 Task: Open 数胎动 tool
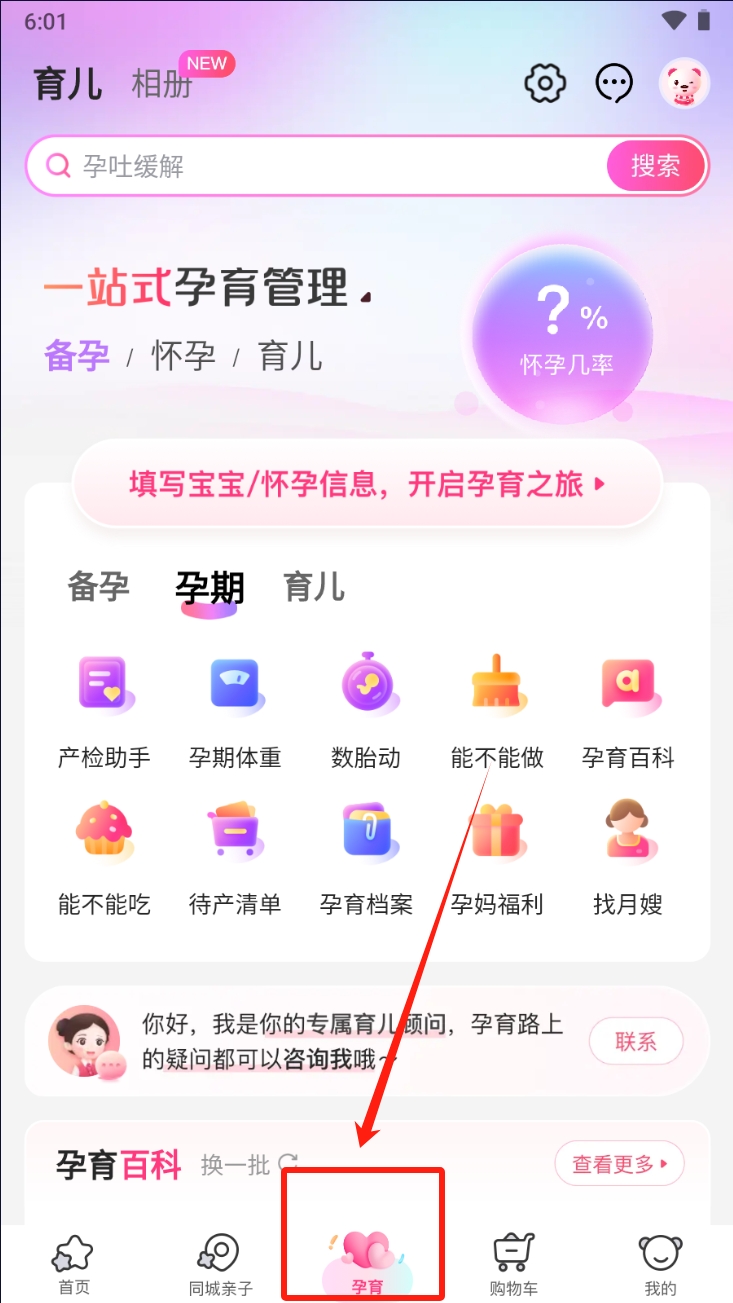click(x=366, y=711)
